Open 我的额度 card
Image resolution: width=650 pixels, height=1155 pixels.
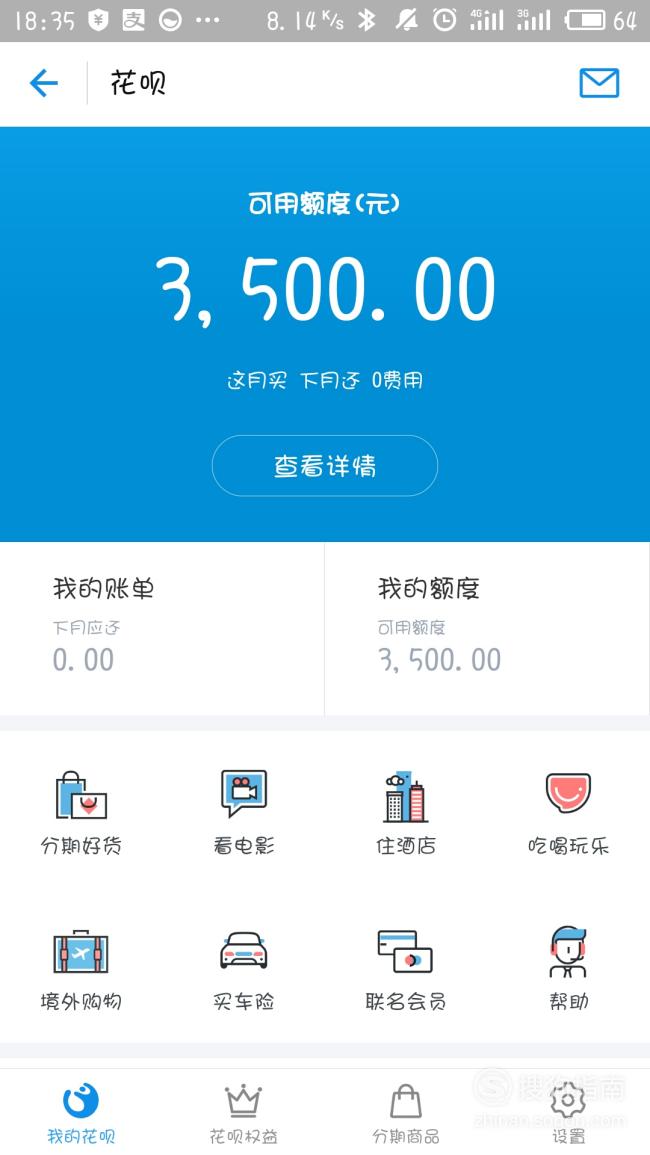pyautogui.click(x=487, y=628)
